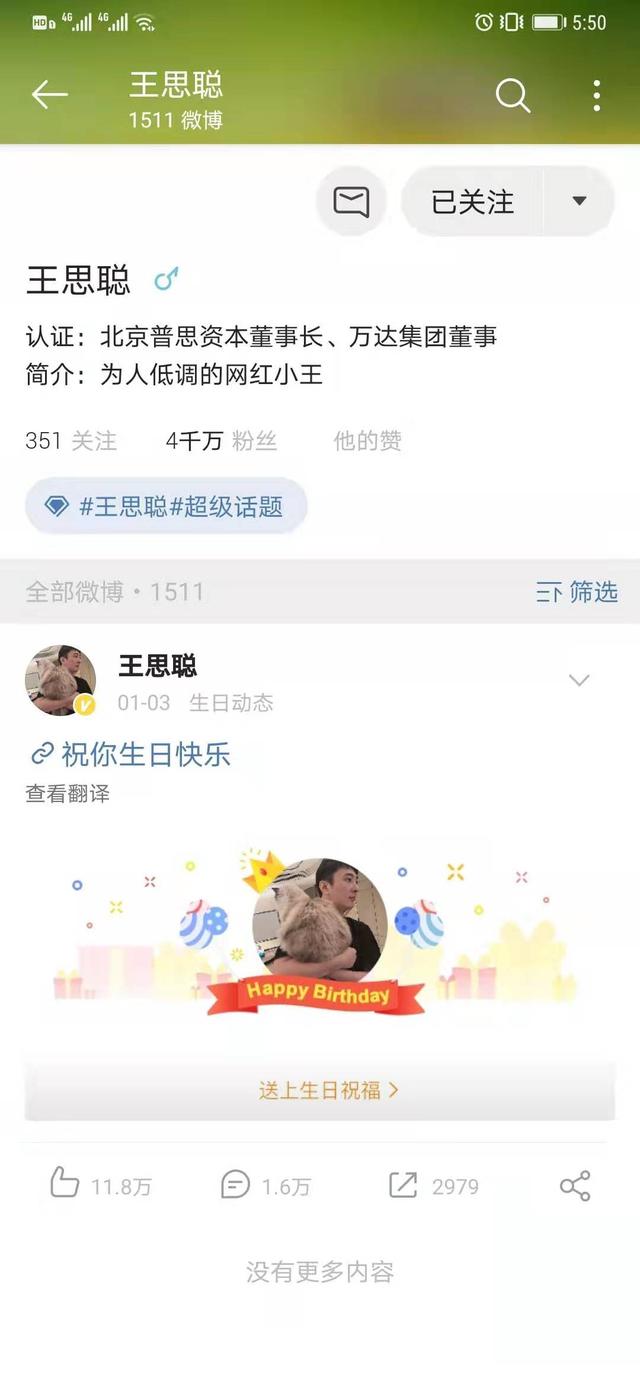View the 351 关注 following list
The height and width of the screenshot is (1387, 640).
click(71, 440)
